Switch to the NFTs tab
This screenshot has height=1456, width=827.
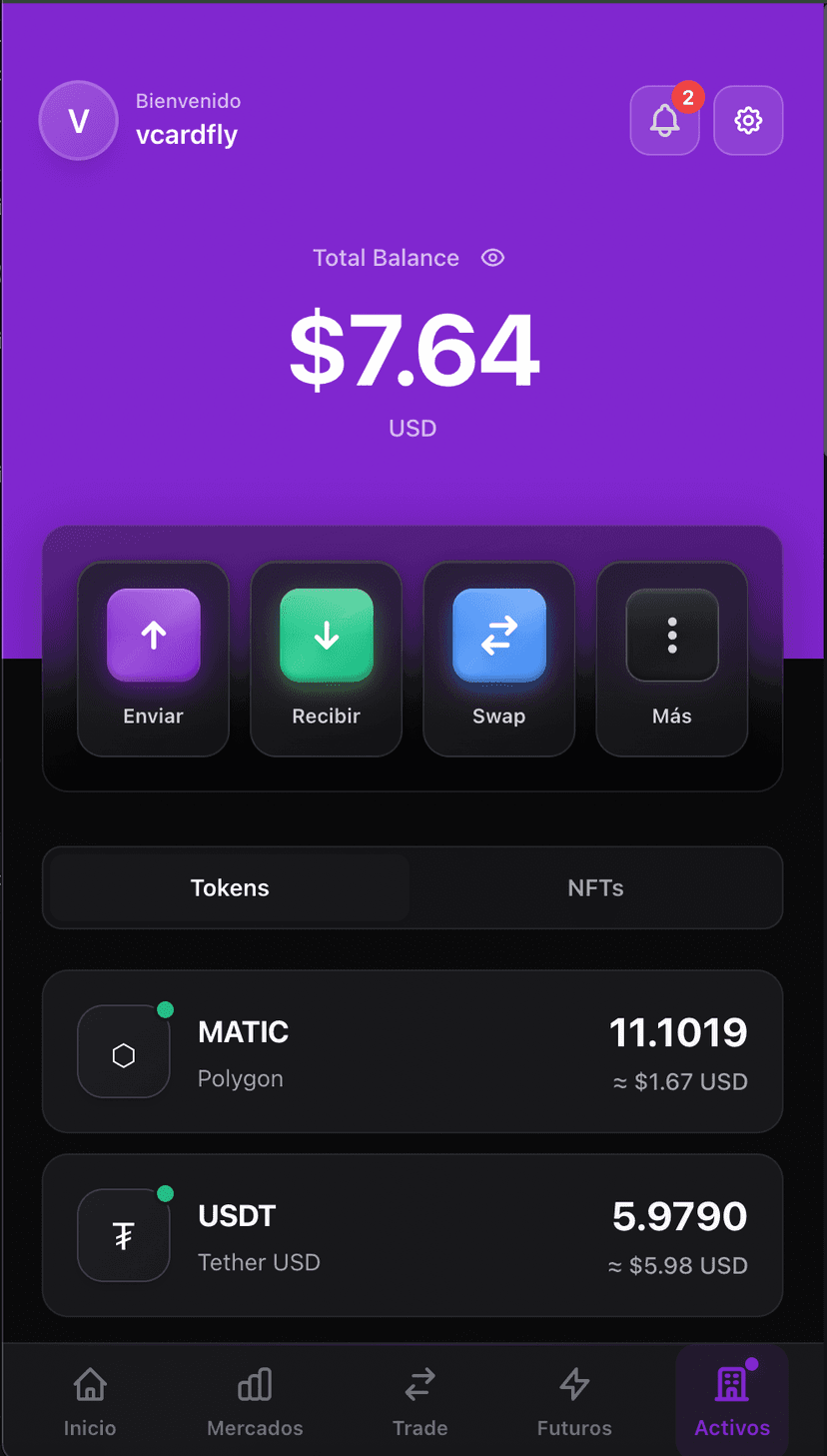click(595, 887)
